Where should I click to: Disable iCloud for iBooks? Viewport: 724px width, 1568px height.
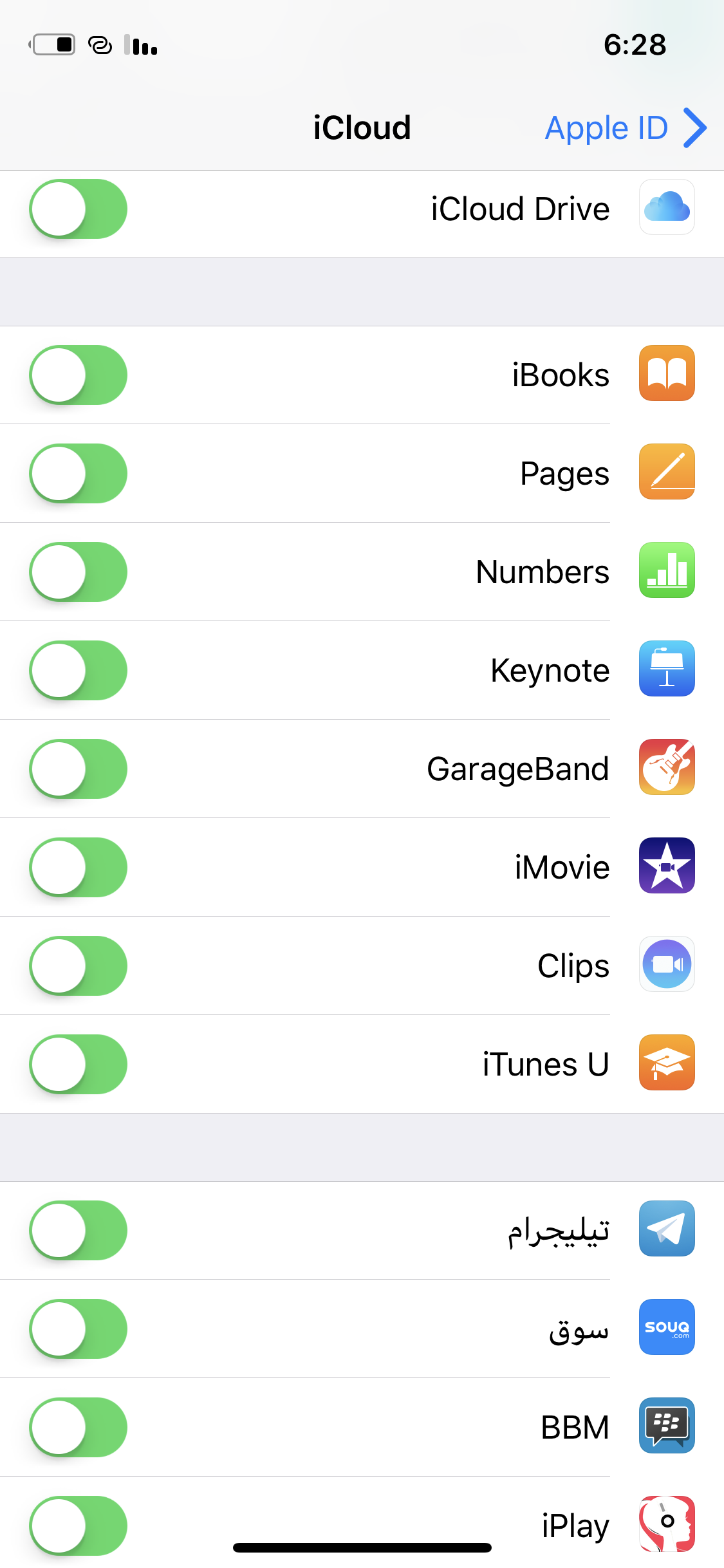(78, 375)
